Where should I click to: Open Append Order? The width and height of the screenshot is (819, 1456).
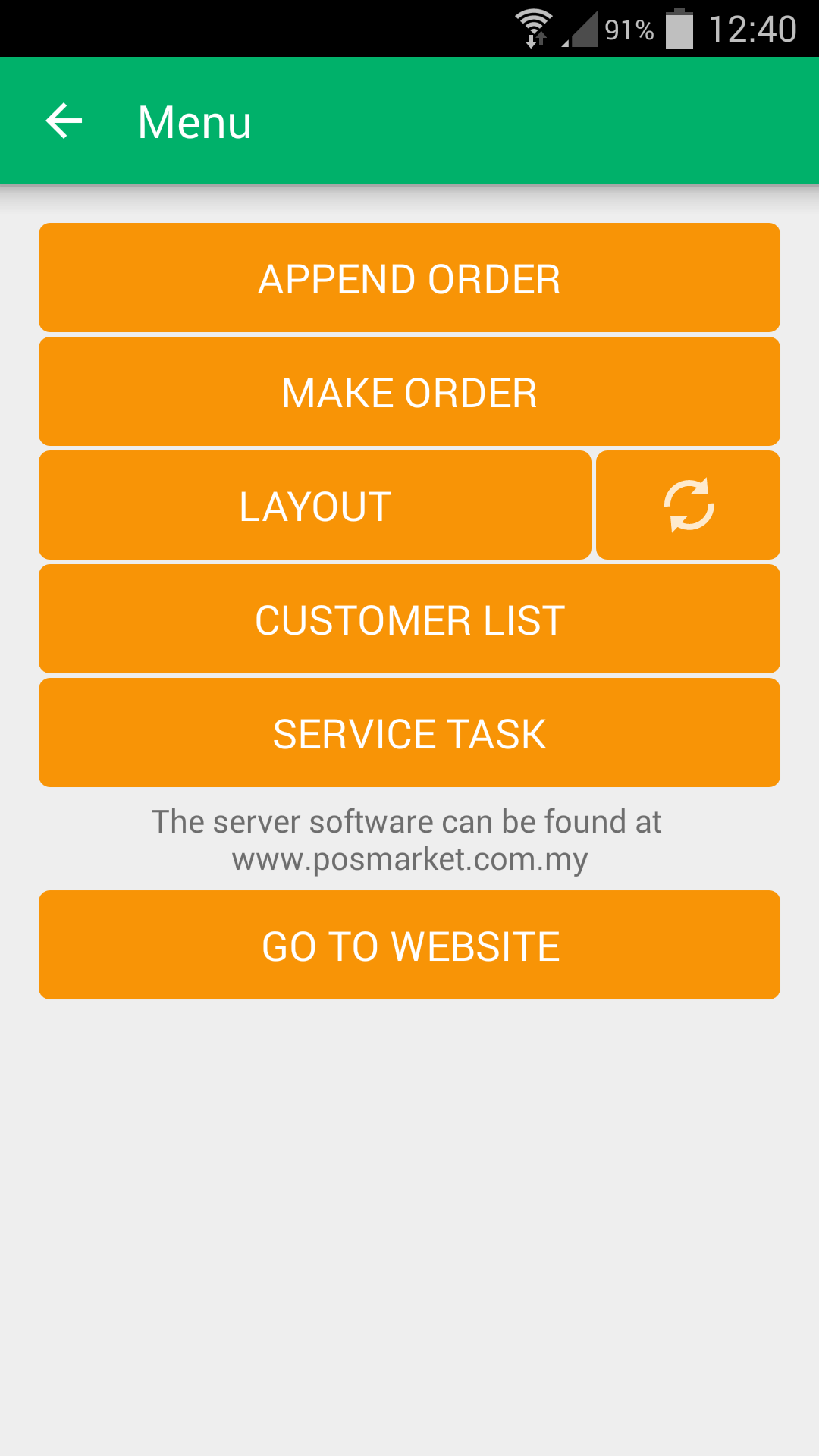tap(409, 278)
